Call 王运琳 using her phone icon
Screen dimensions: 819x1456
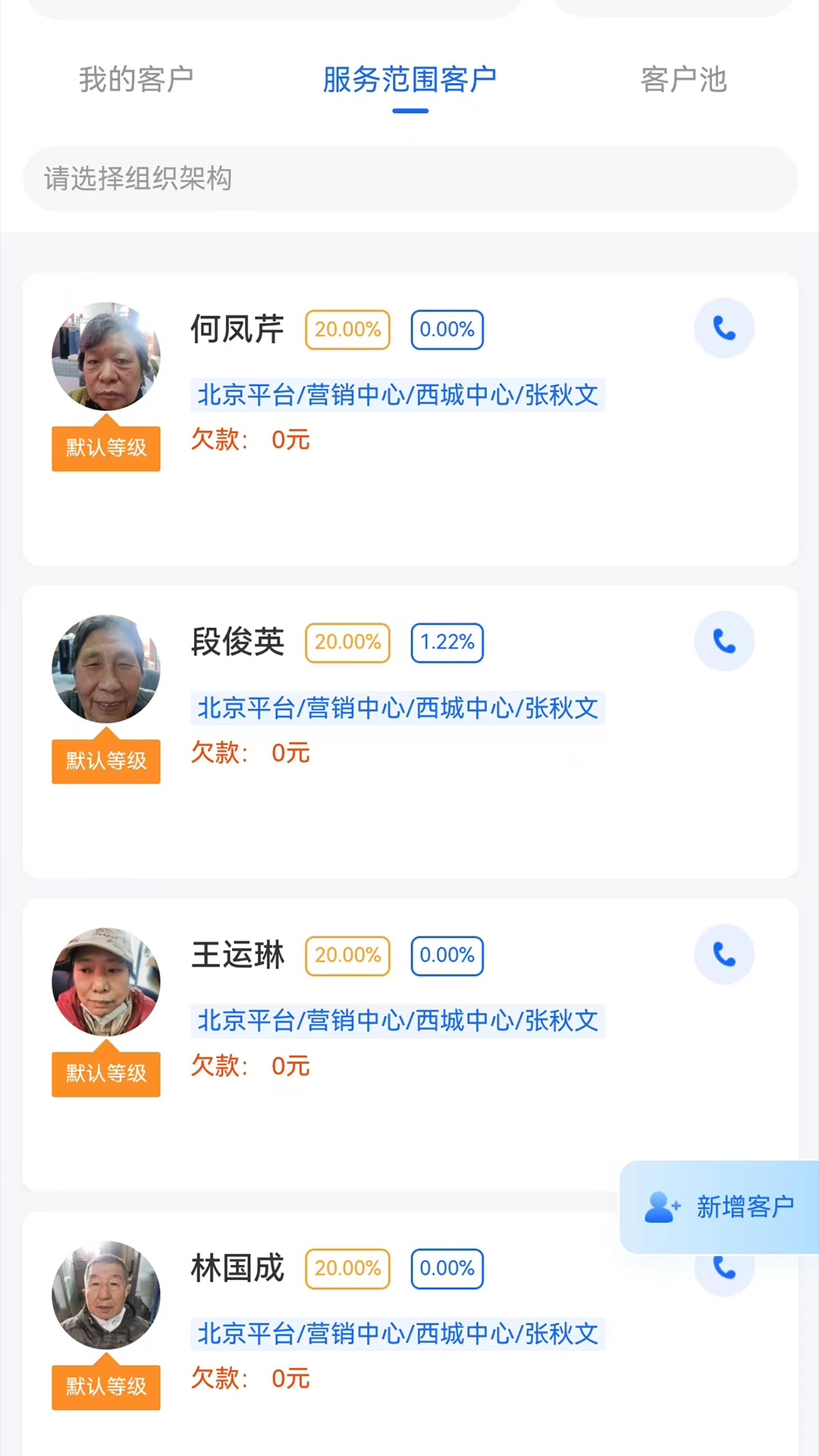click(724, 954)
